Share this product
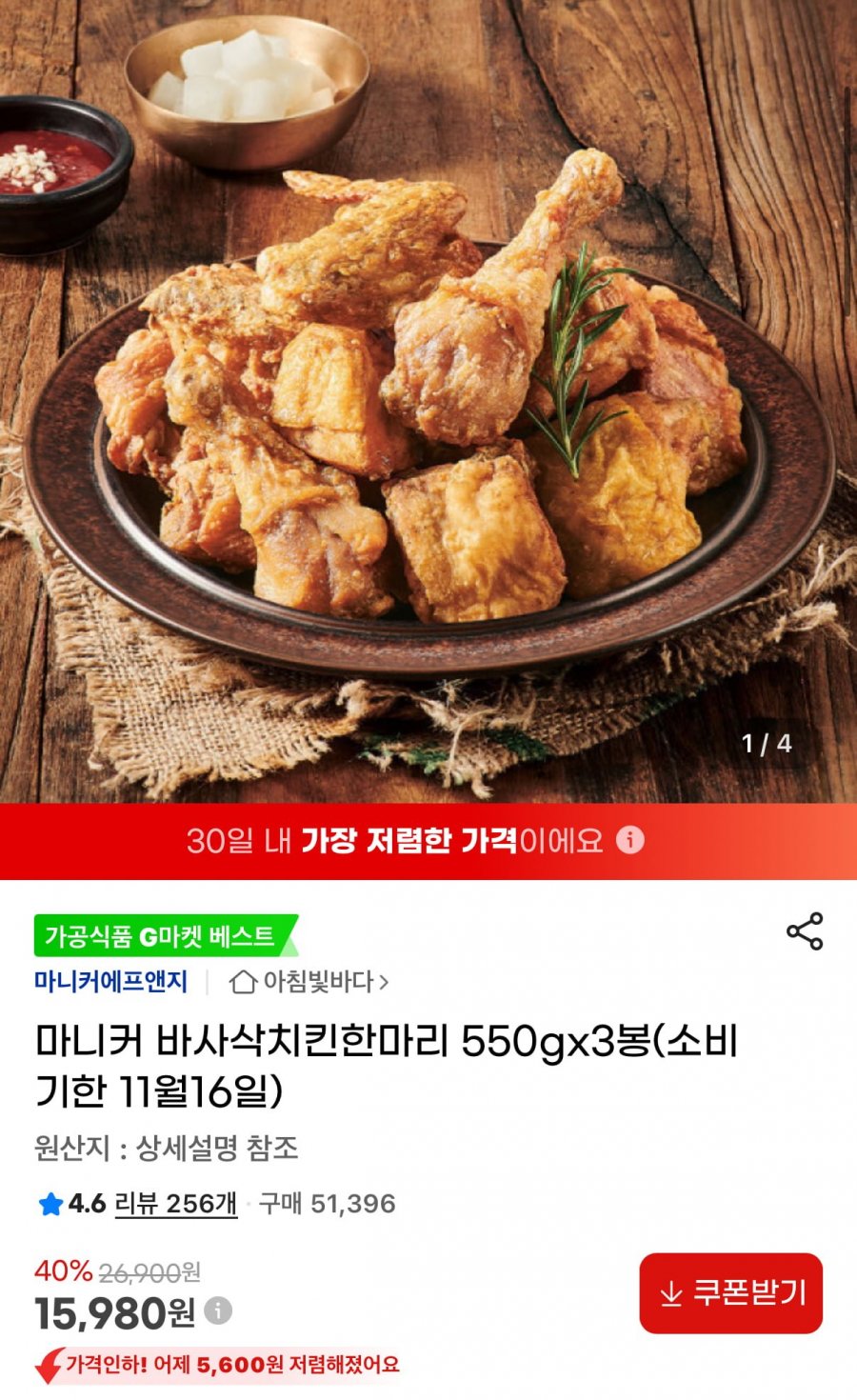 click(x=805, y=931)
